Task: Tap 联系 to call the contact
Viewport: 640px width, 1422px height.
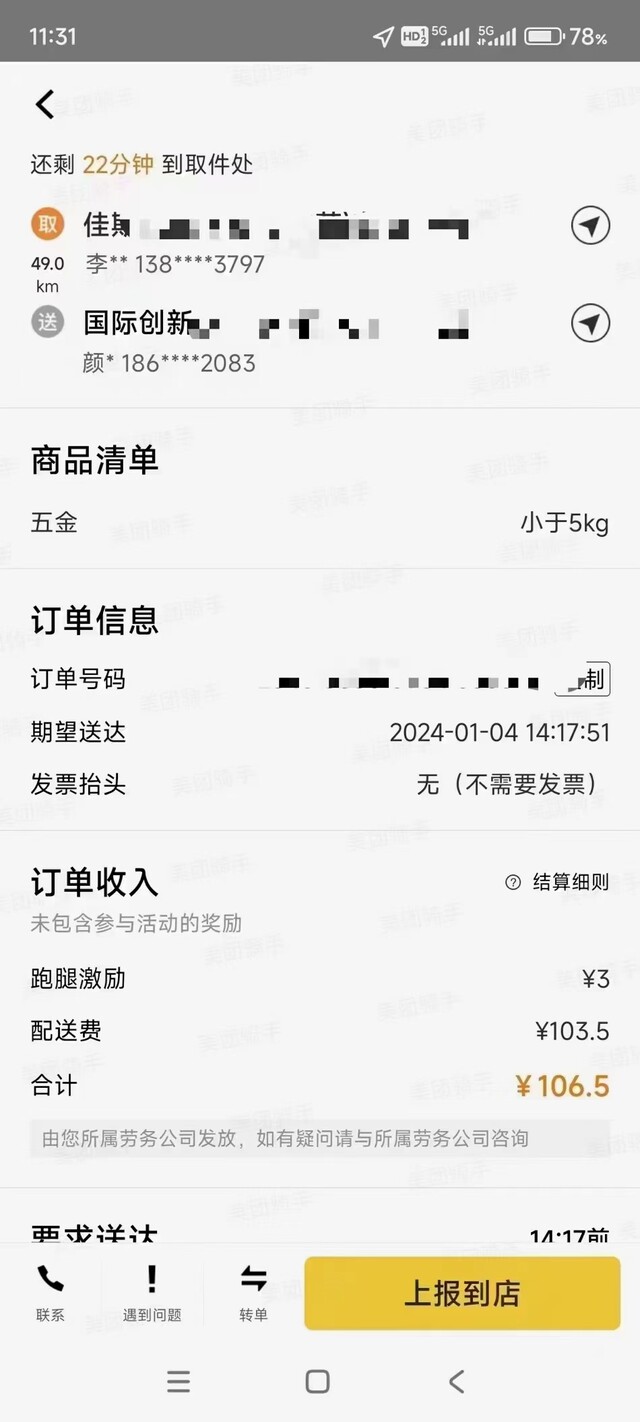Action: (50, 1292)
